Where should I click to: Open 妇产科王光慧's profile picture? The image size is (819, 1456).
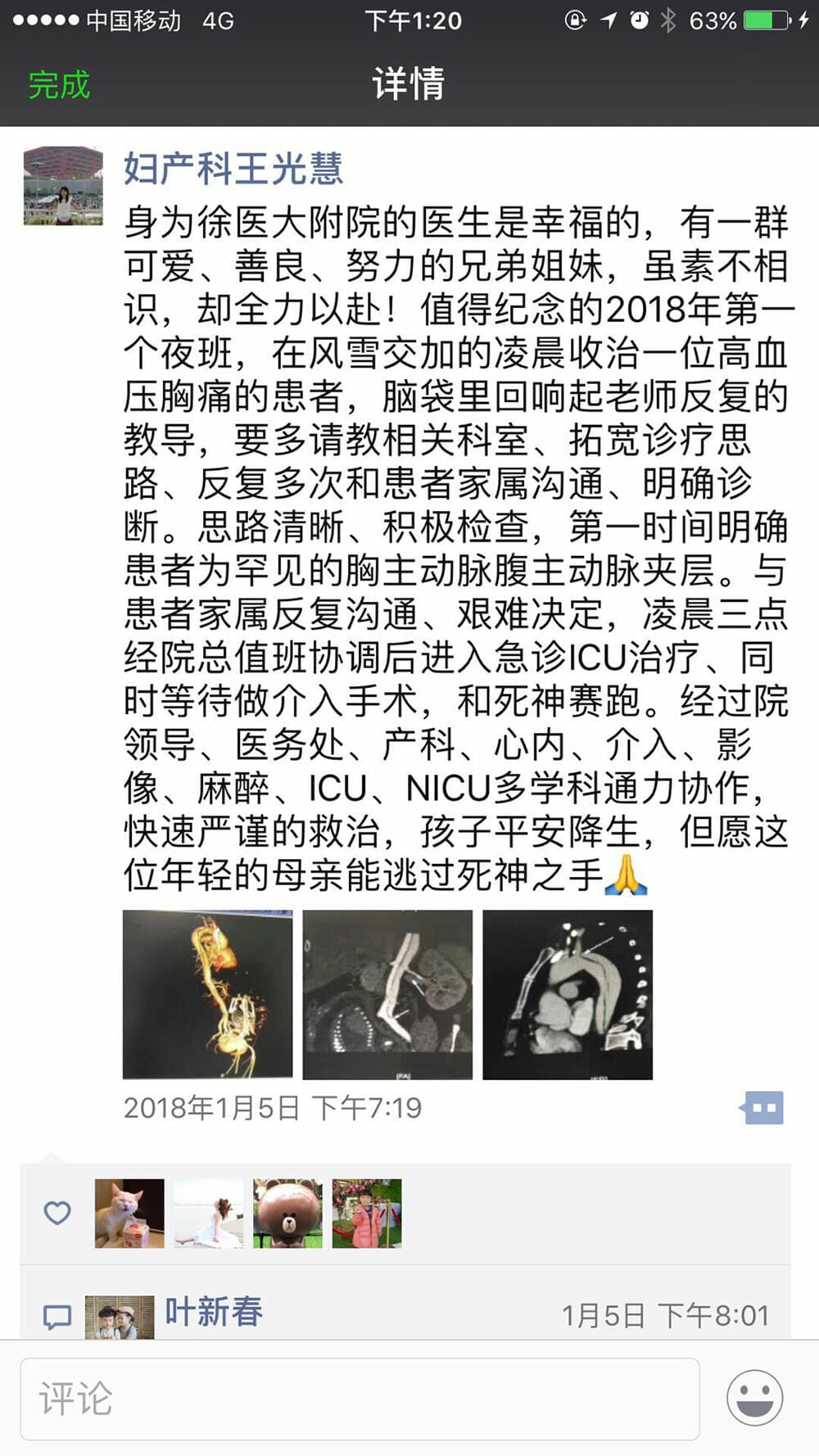point(63,186)
